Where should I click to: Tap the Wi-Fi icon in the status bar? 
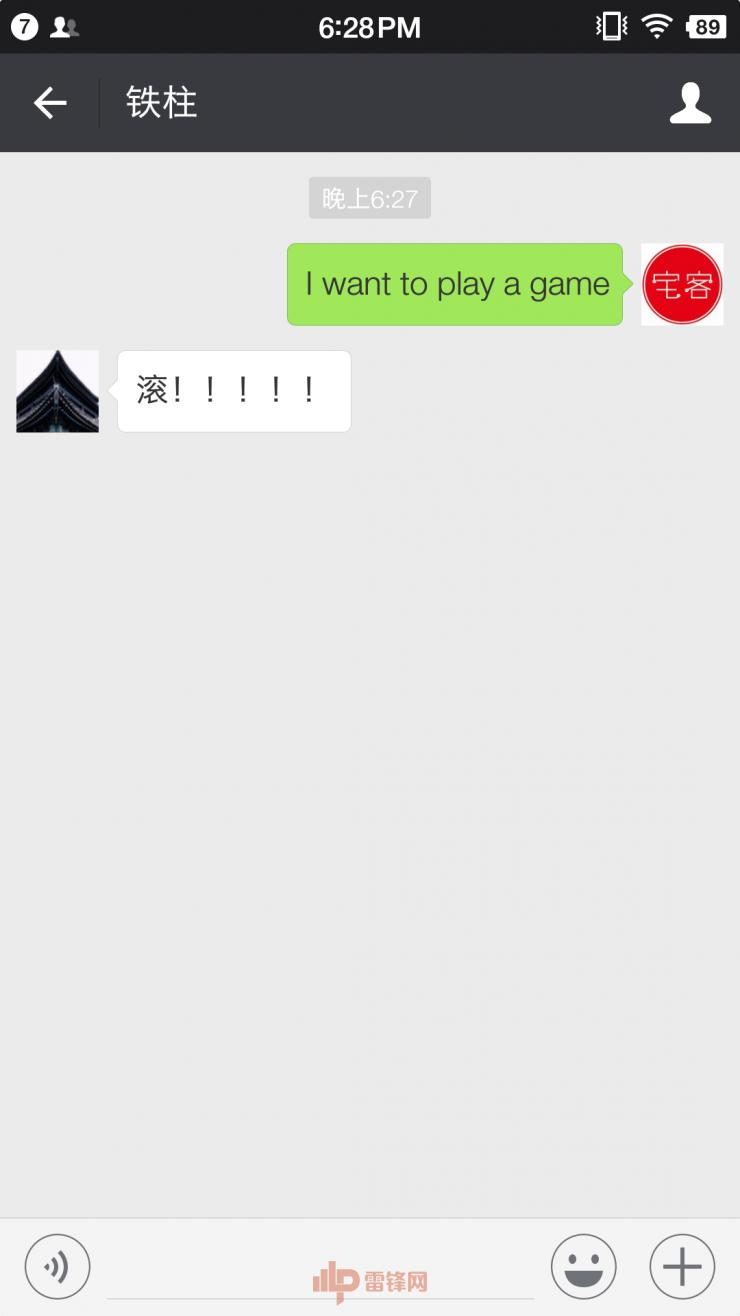pos(656,26)
